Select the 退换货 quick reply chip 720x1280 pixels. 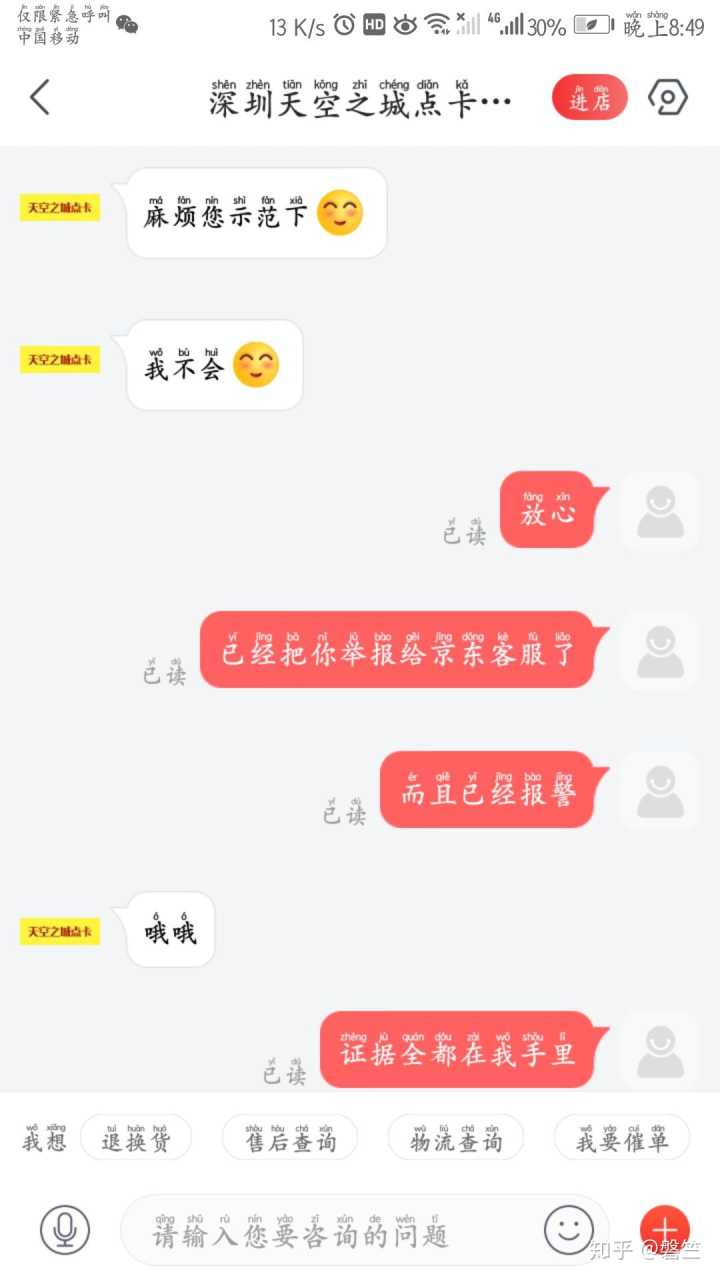coord(135,1138)
